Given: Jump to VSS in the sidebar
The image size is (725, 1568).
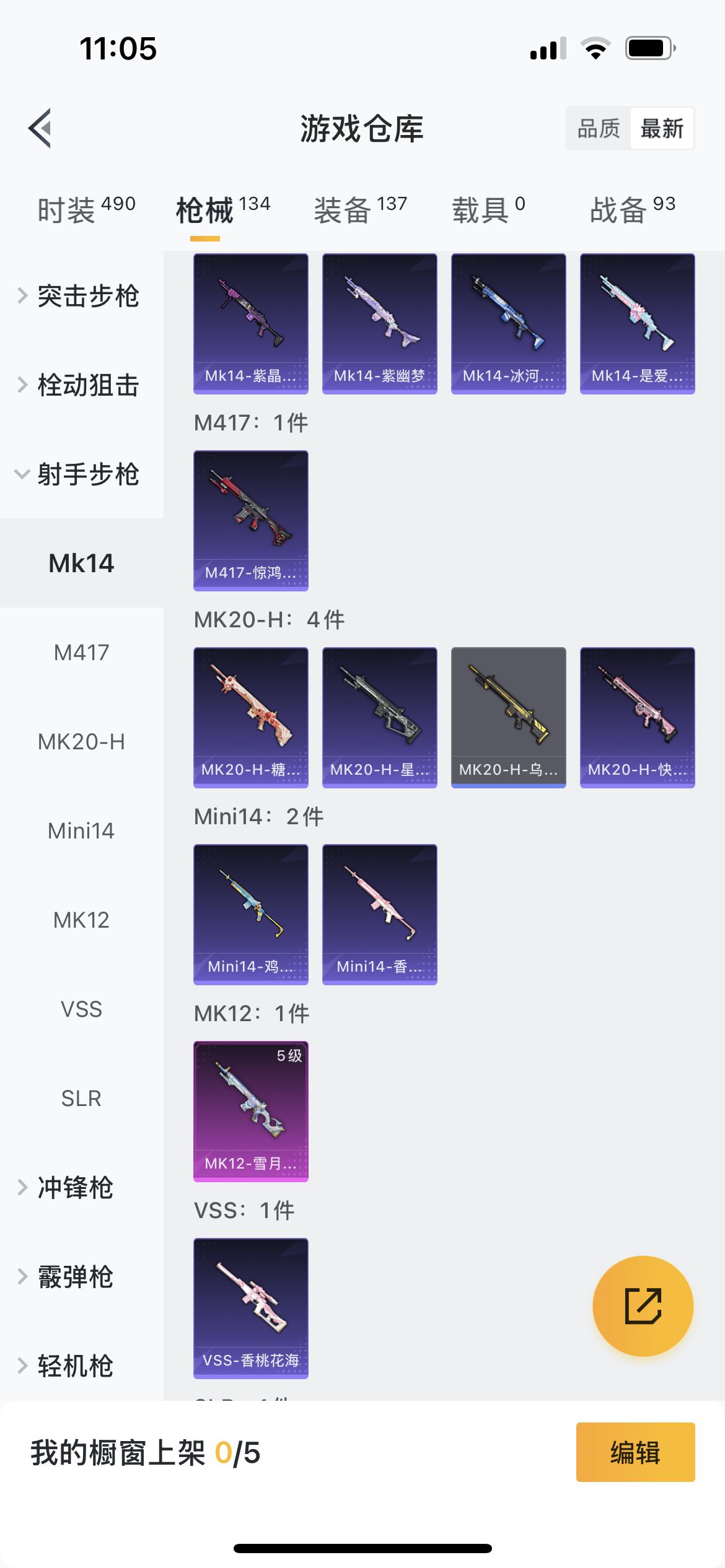Looking at the screenshot, I should [x=81, y=1009].
